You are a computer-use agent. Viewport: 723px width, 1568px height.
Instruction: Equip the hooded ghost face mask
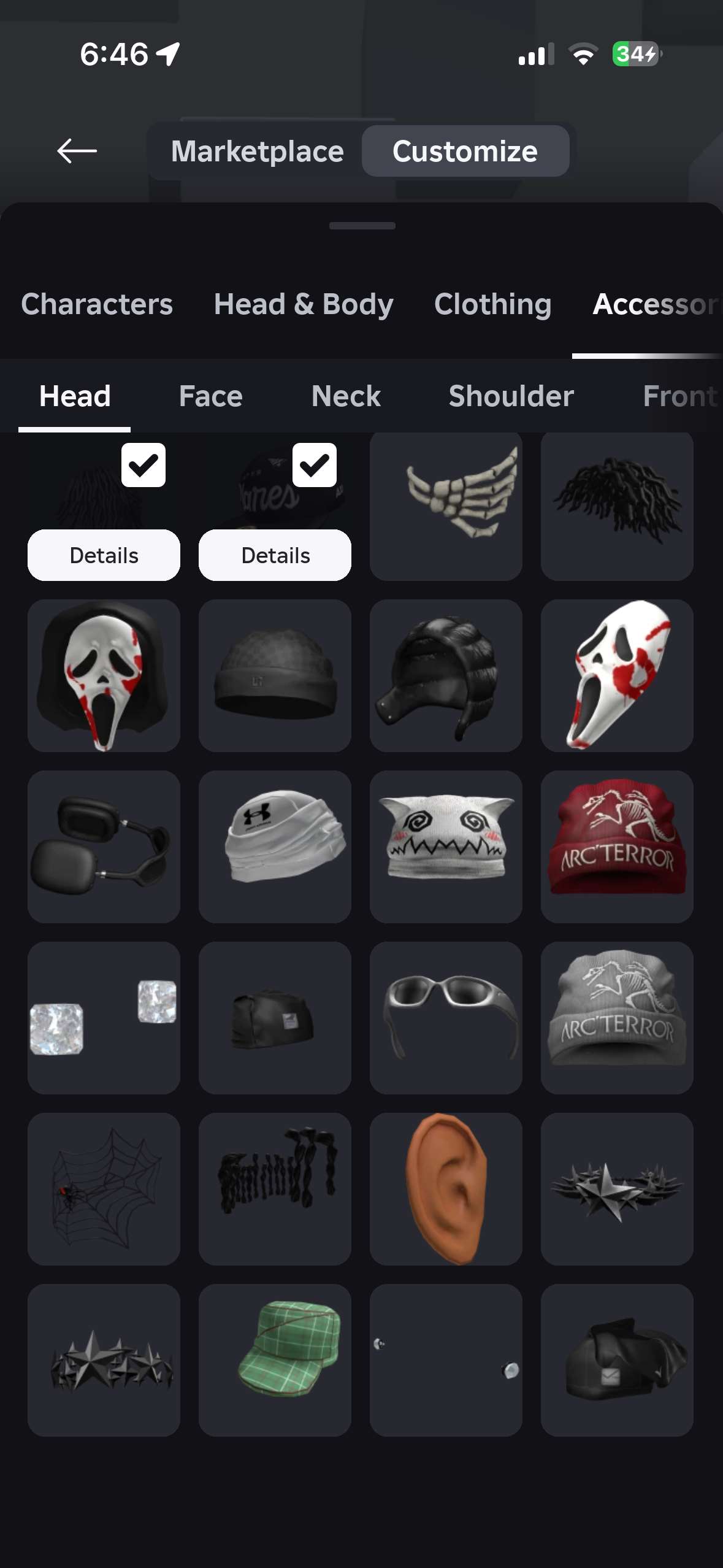[104, 675]
